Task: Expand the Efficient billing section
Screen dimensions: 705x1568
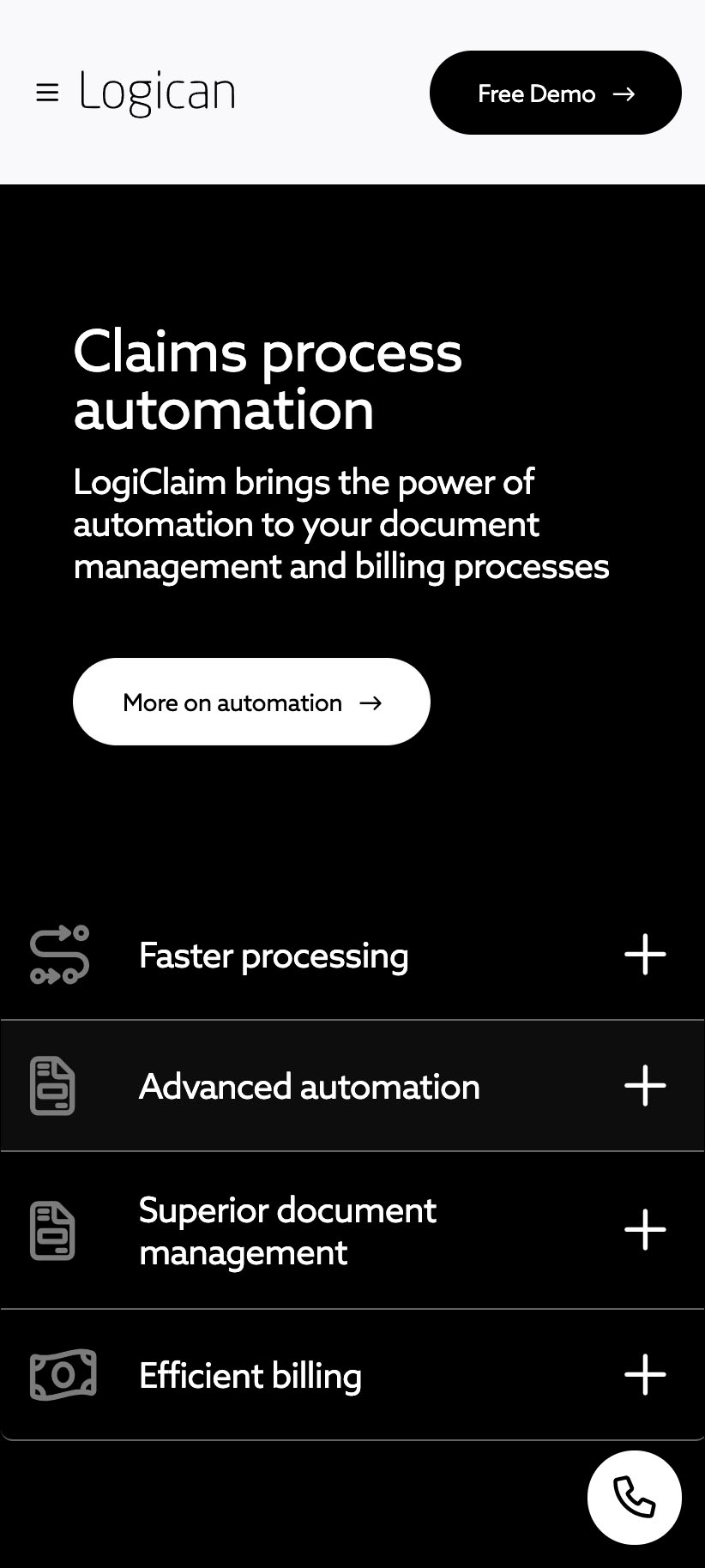Action: coord(645,1375)
